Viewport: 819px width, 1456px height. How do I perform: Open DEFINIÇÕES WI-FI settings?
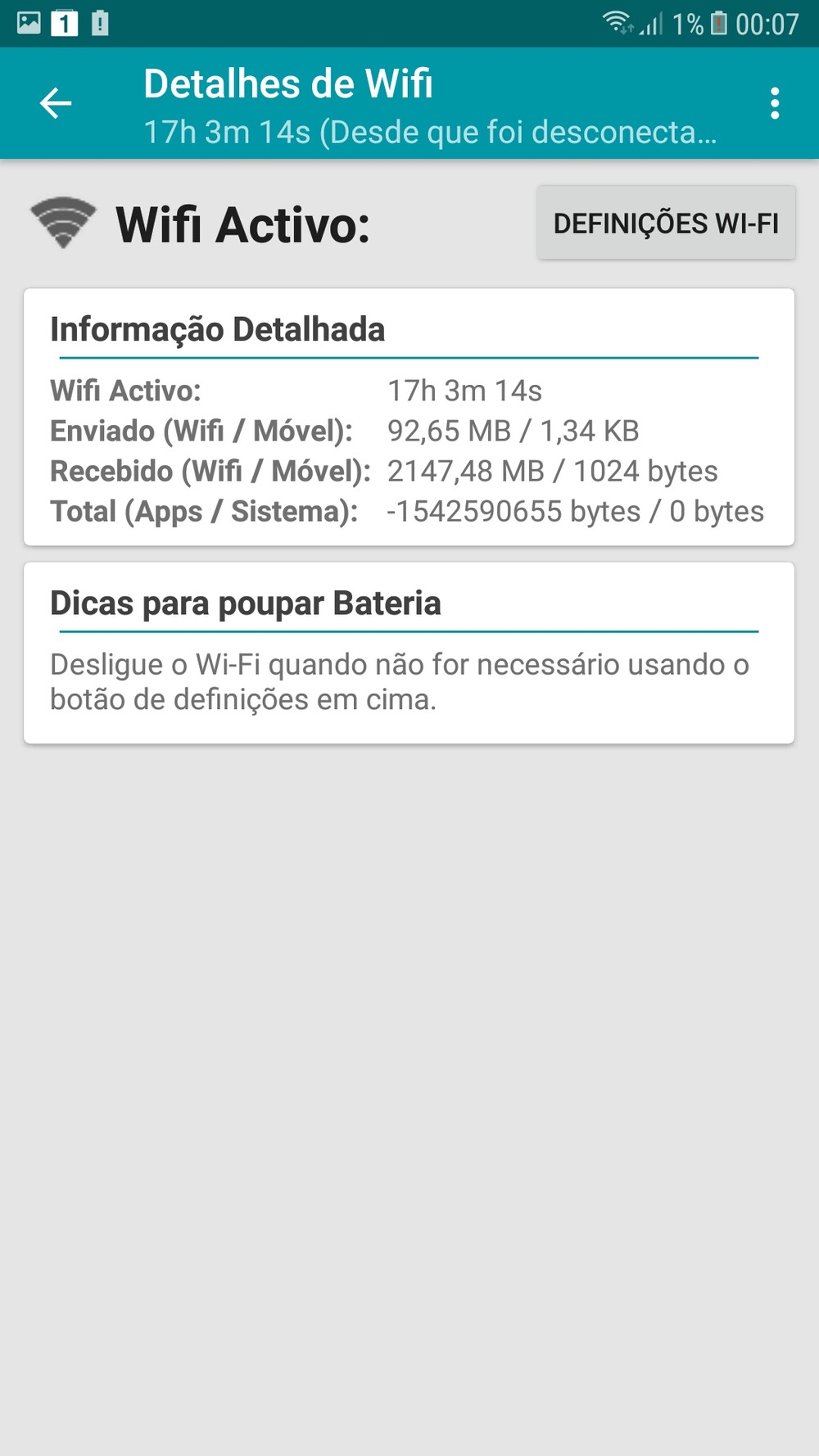tap(665, 223)
